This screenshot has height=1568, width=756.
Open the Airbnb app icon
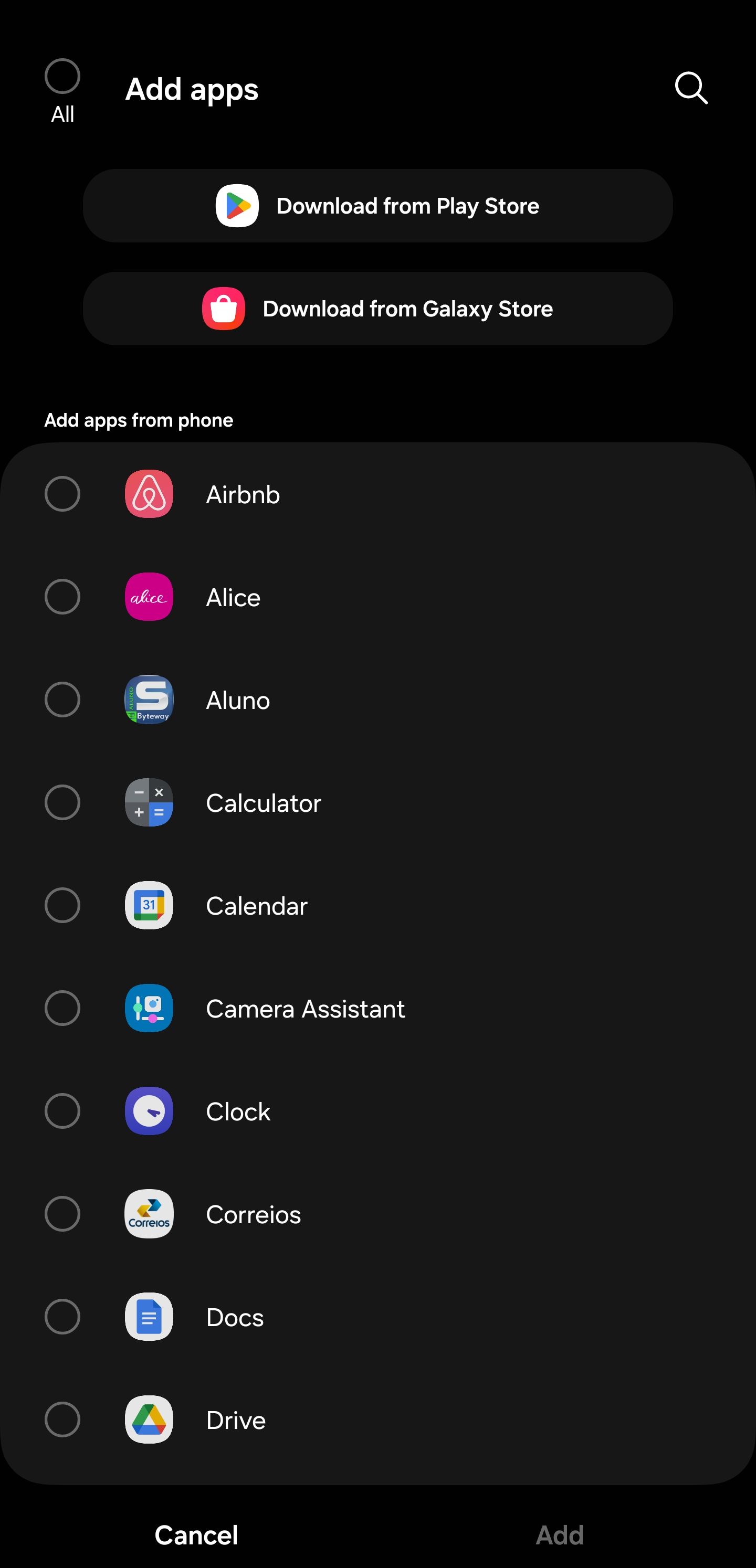click(149, 494)
